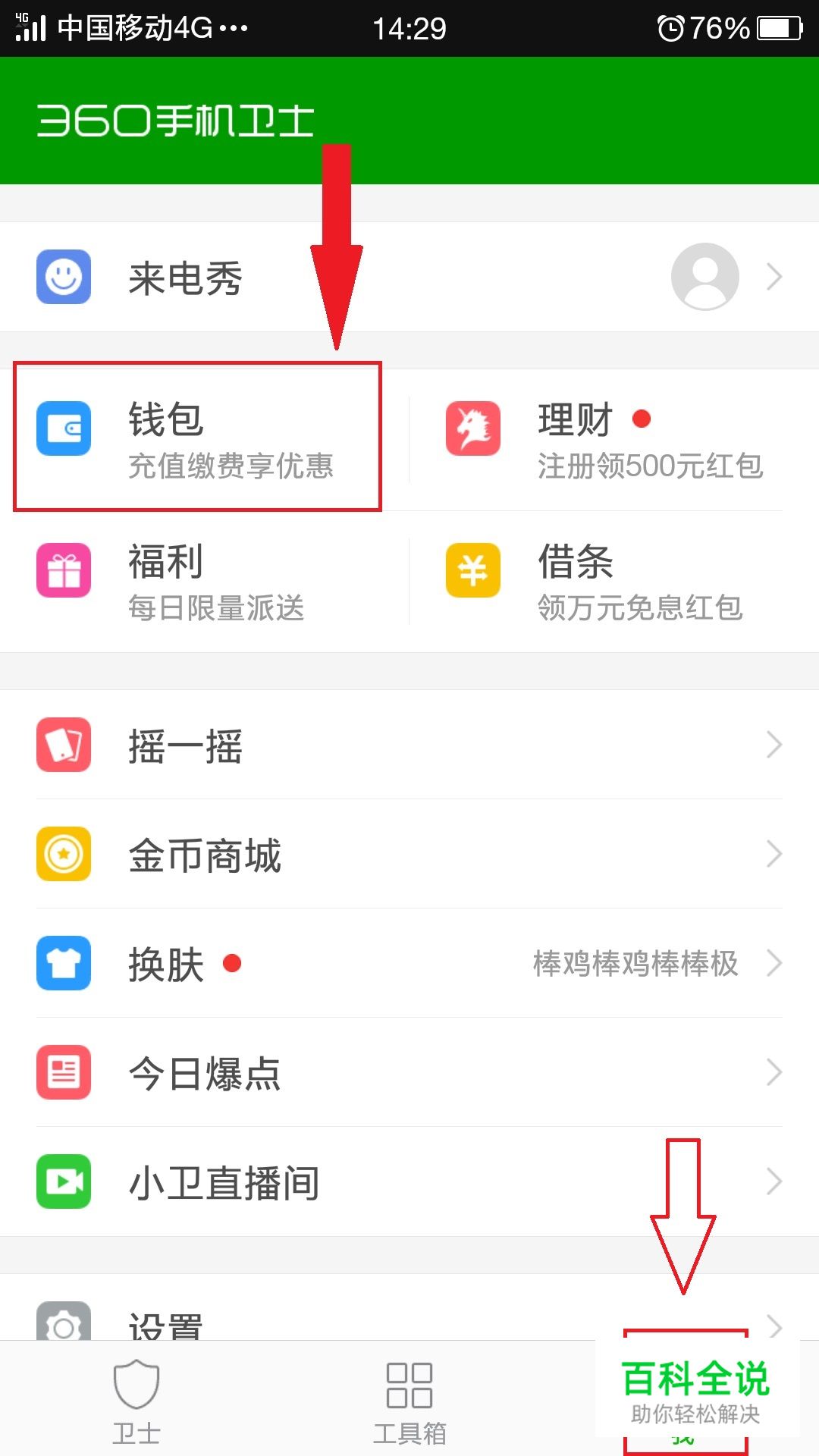Open the 理财 finance tile
The height and width of the screenshot is (1456, 819).
pyautogui.click(x=607, y=438)
